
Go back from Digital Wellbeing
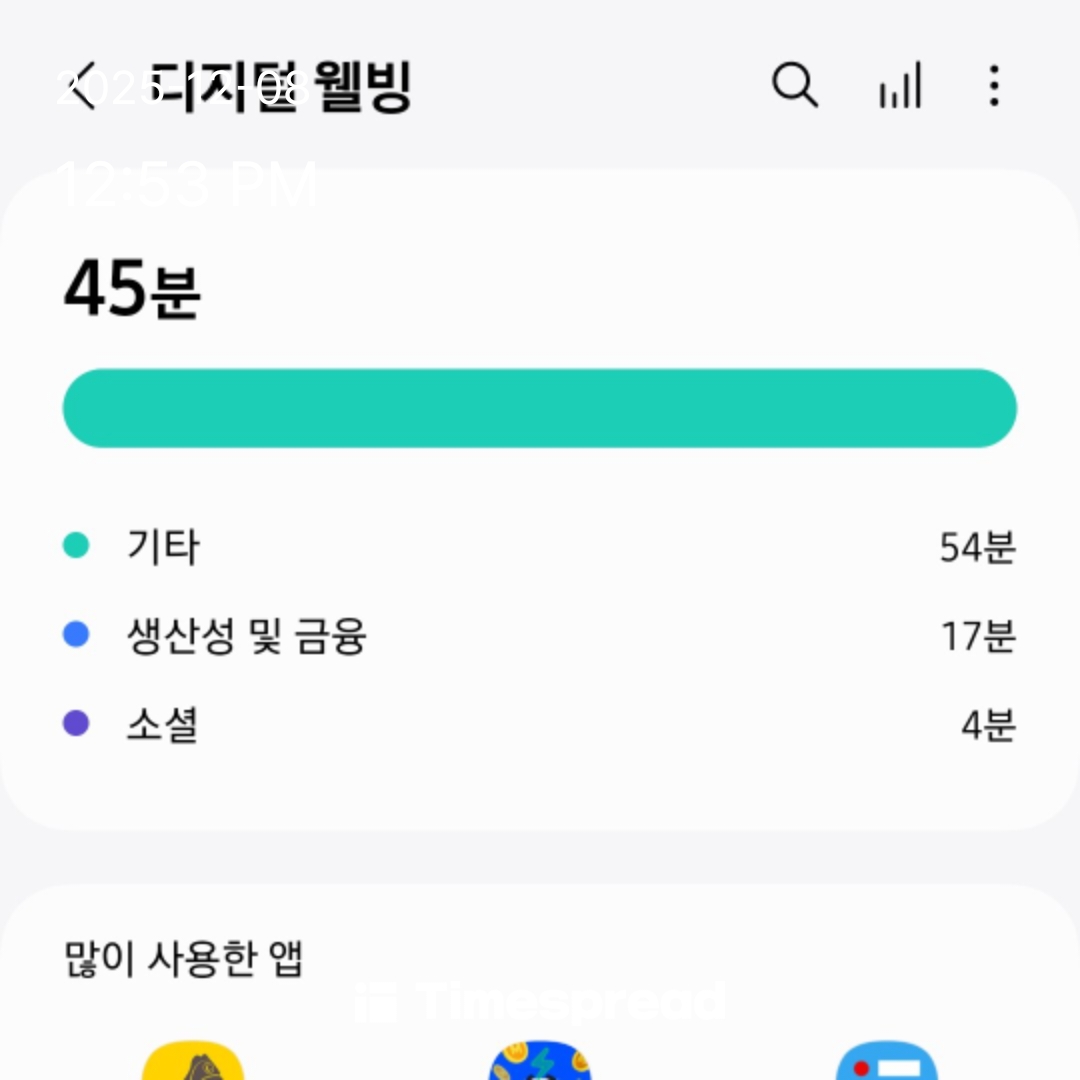point(82,87)
